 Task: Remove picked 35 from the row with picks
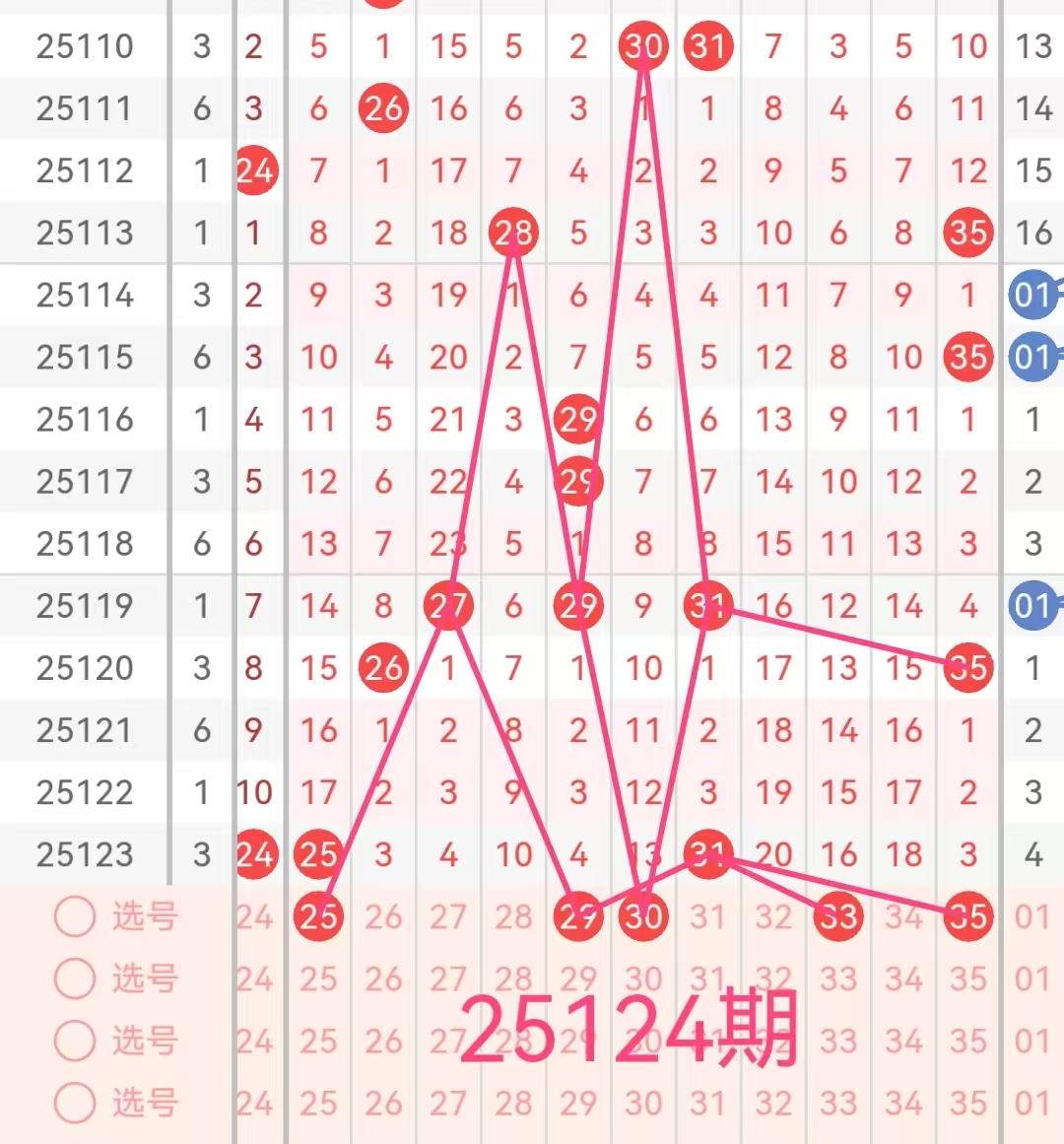pos(967,917)
